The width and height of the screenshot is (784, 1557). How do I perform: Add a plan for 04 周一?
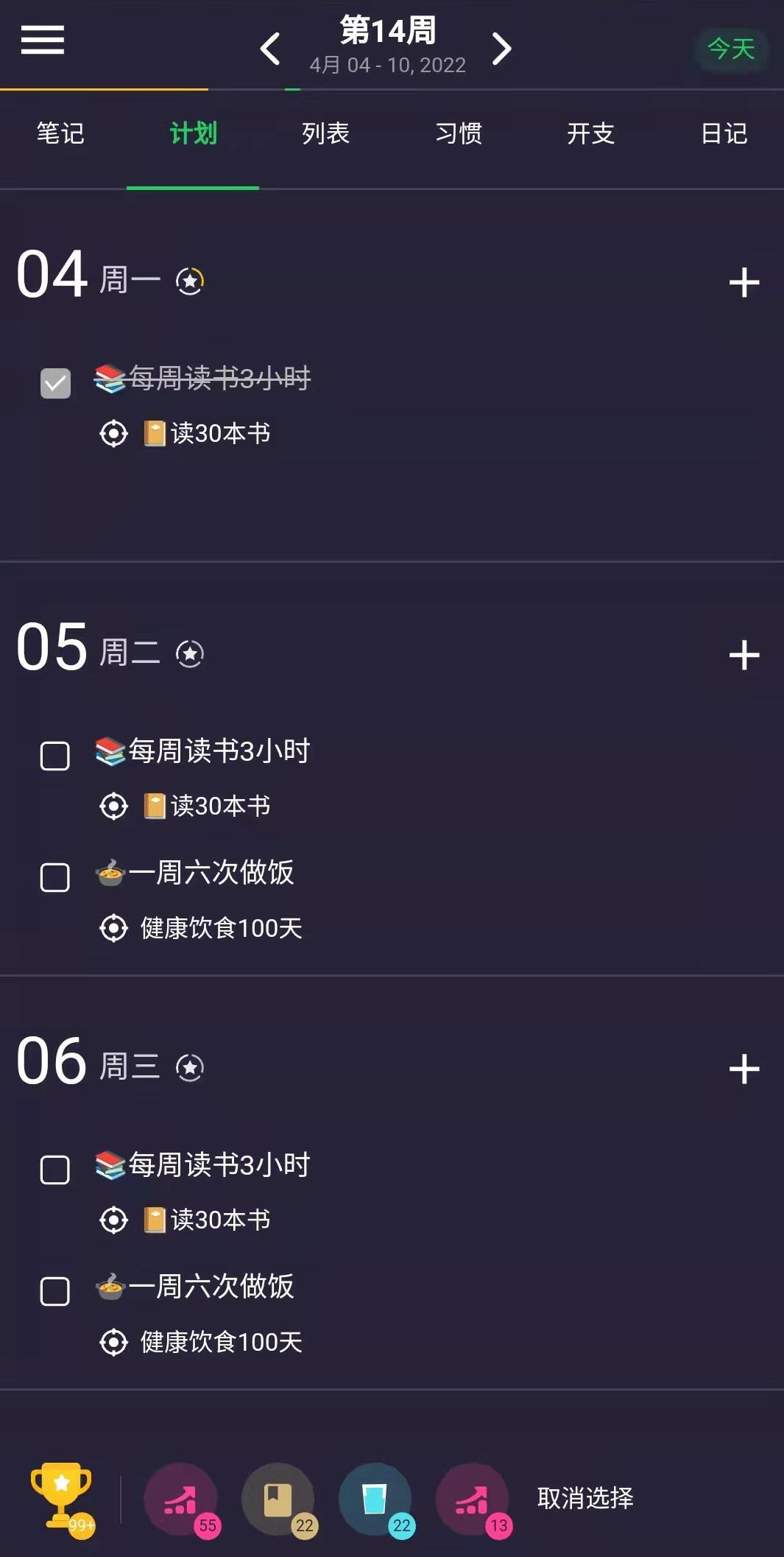click(744, 282)
